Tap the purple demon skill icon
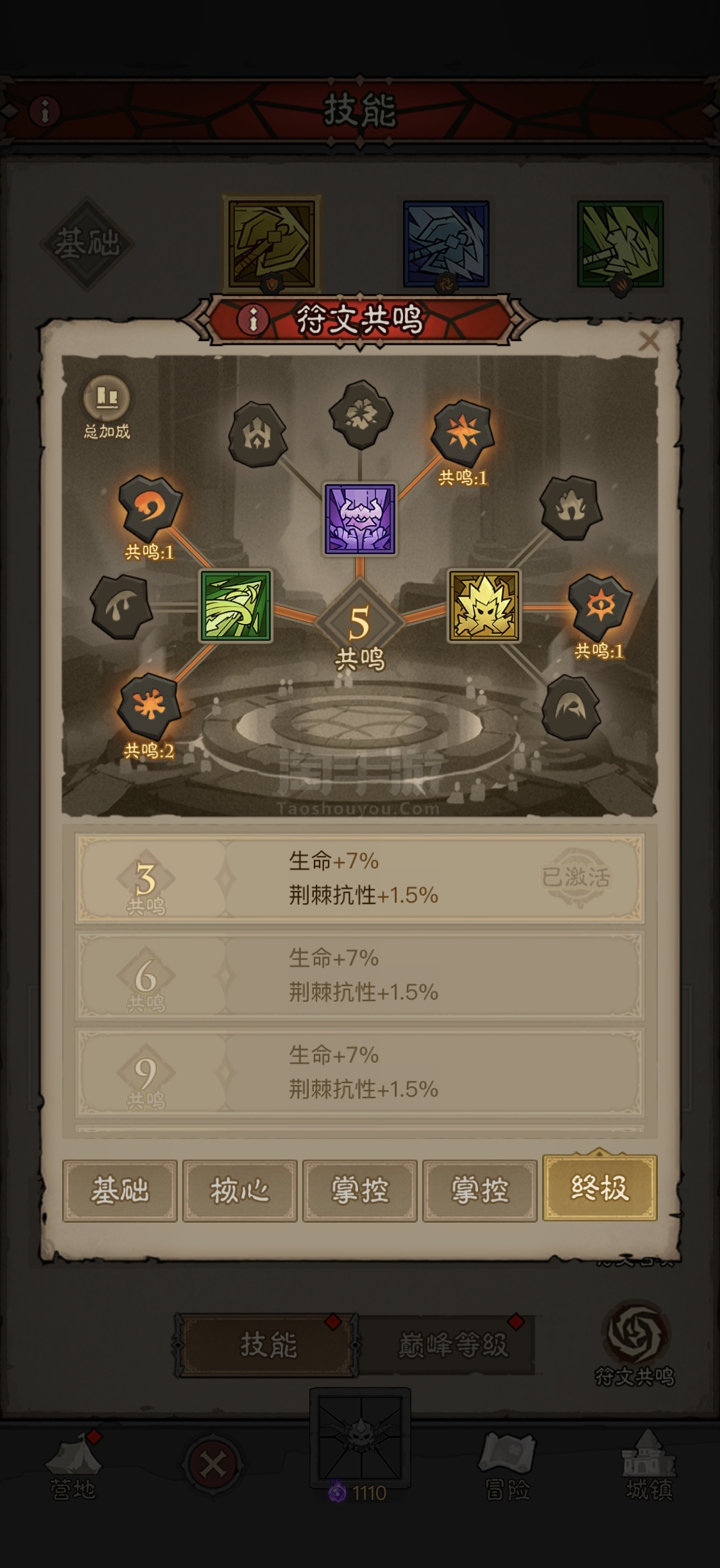Viewport: 720px width, 1568px height. (359, 519)
